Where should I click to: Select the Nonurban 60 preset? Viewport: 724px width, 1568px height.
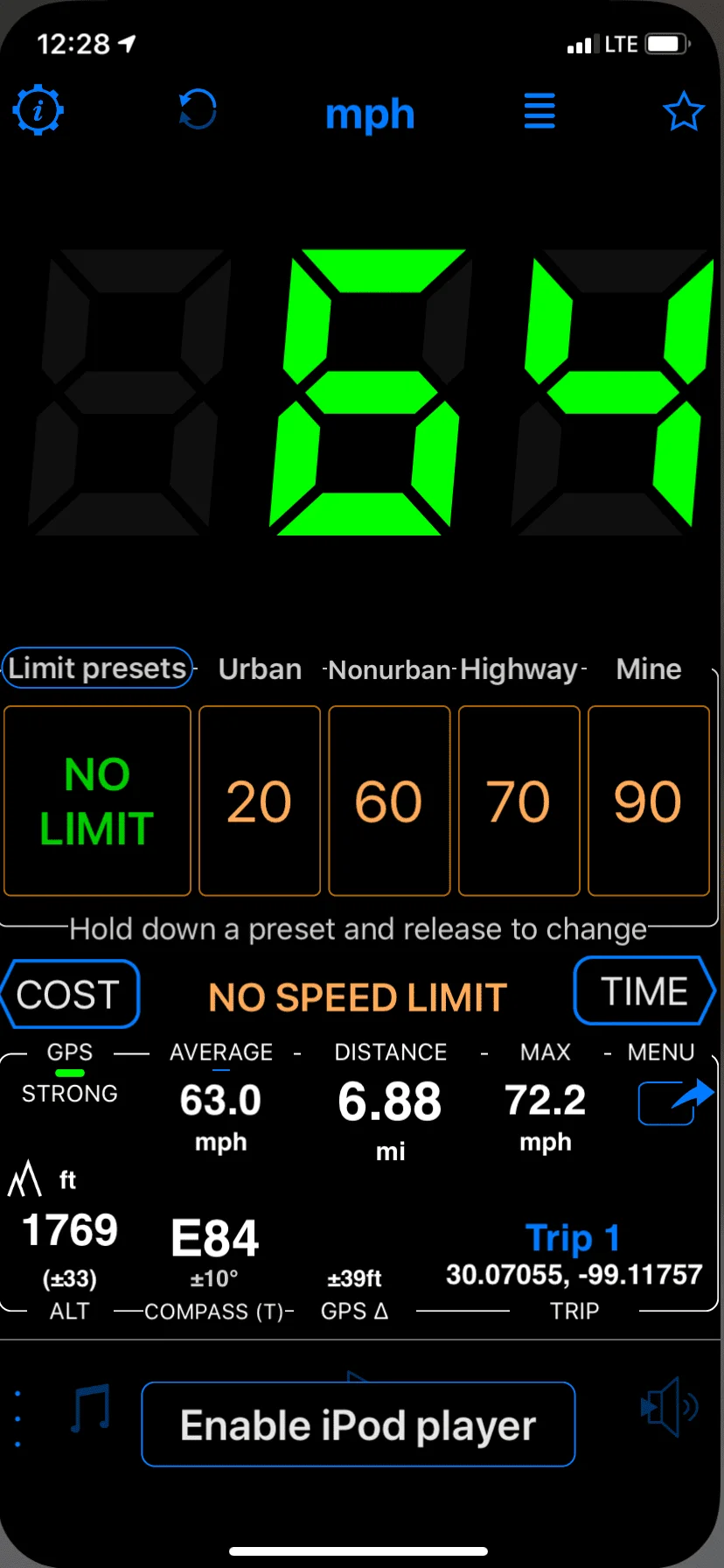(x=389, y=801)
